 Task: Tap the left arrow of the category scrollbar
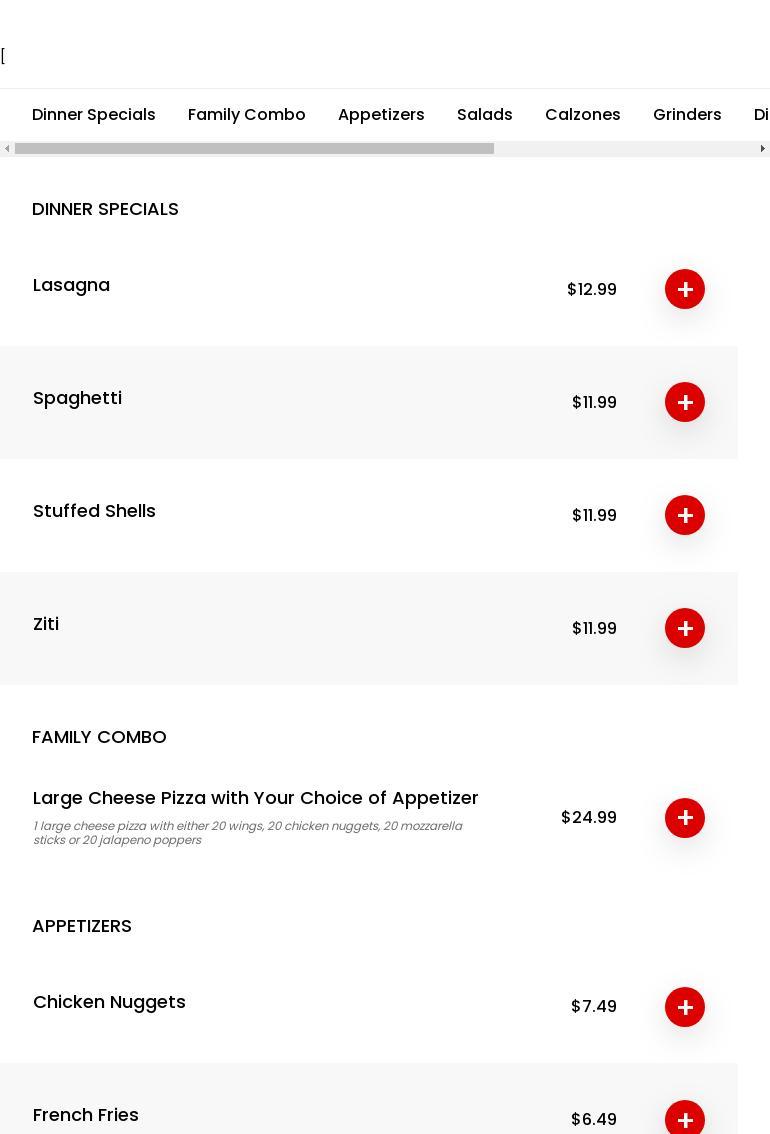[x=7, y=149]
